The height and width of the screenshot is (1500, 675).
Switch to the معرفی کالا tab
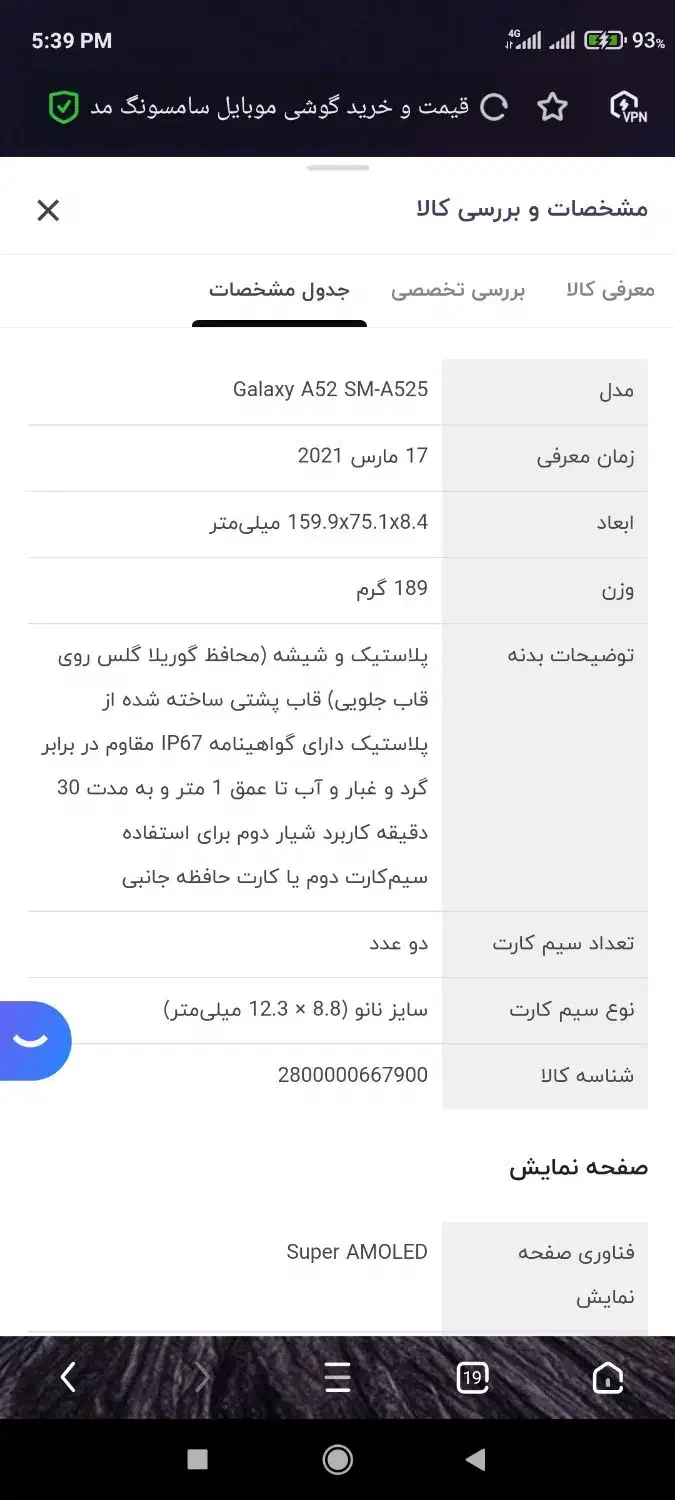(610, 290)
